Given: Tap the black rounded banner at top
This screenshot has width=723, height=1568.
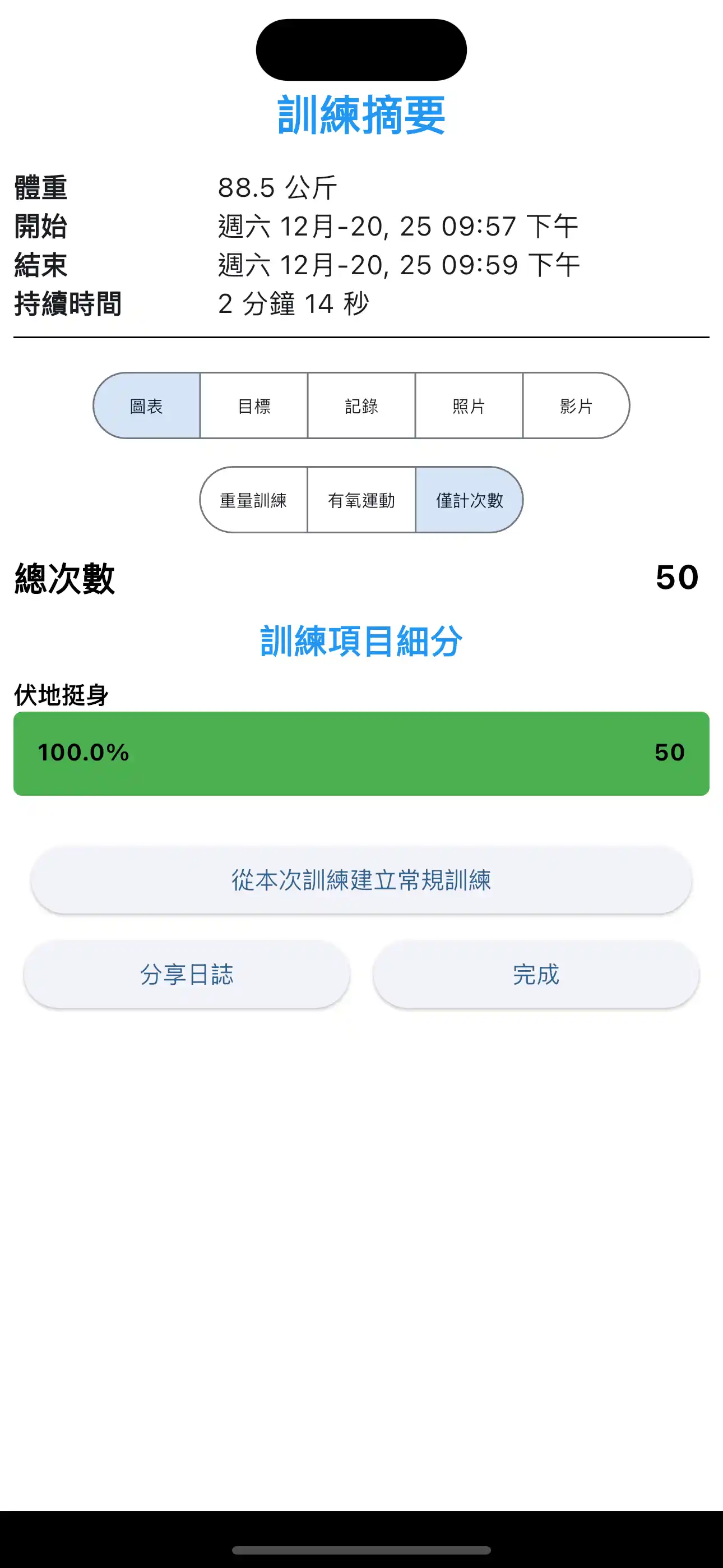Looking at the screenshot, I should 361,49.
